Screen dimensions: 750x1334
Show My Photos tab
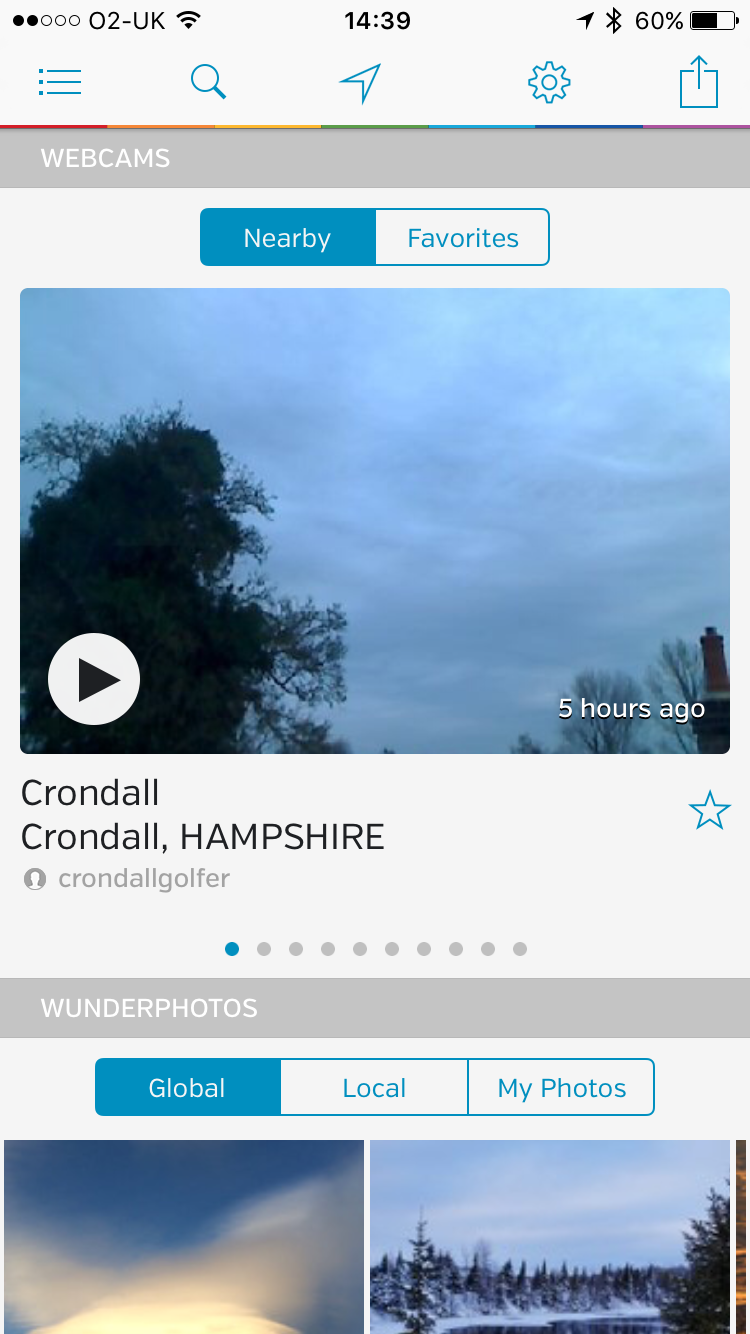point(562,1088)
